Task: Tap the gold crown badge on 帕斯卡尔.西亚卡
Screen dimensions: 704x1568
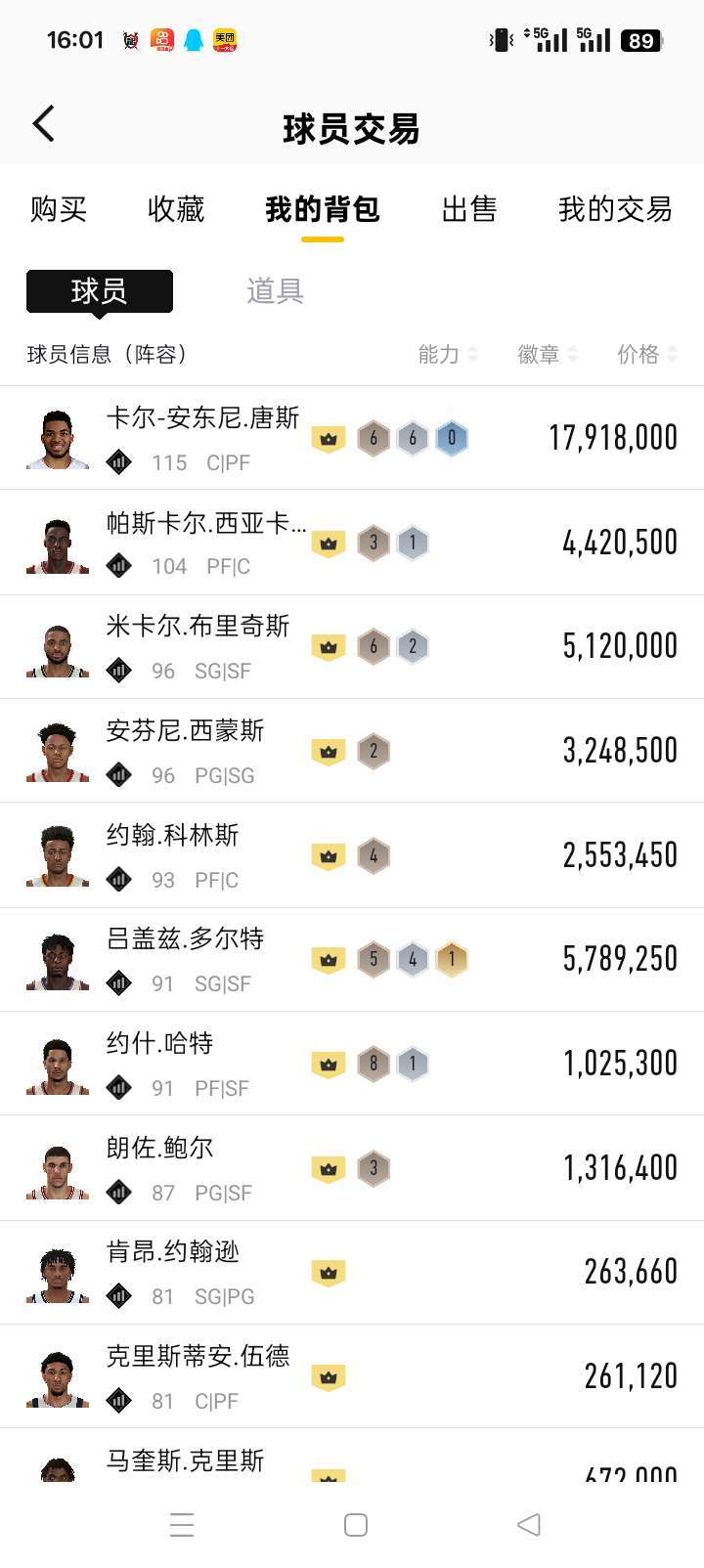Action: (329, 543)
